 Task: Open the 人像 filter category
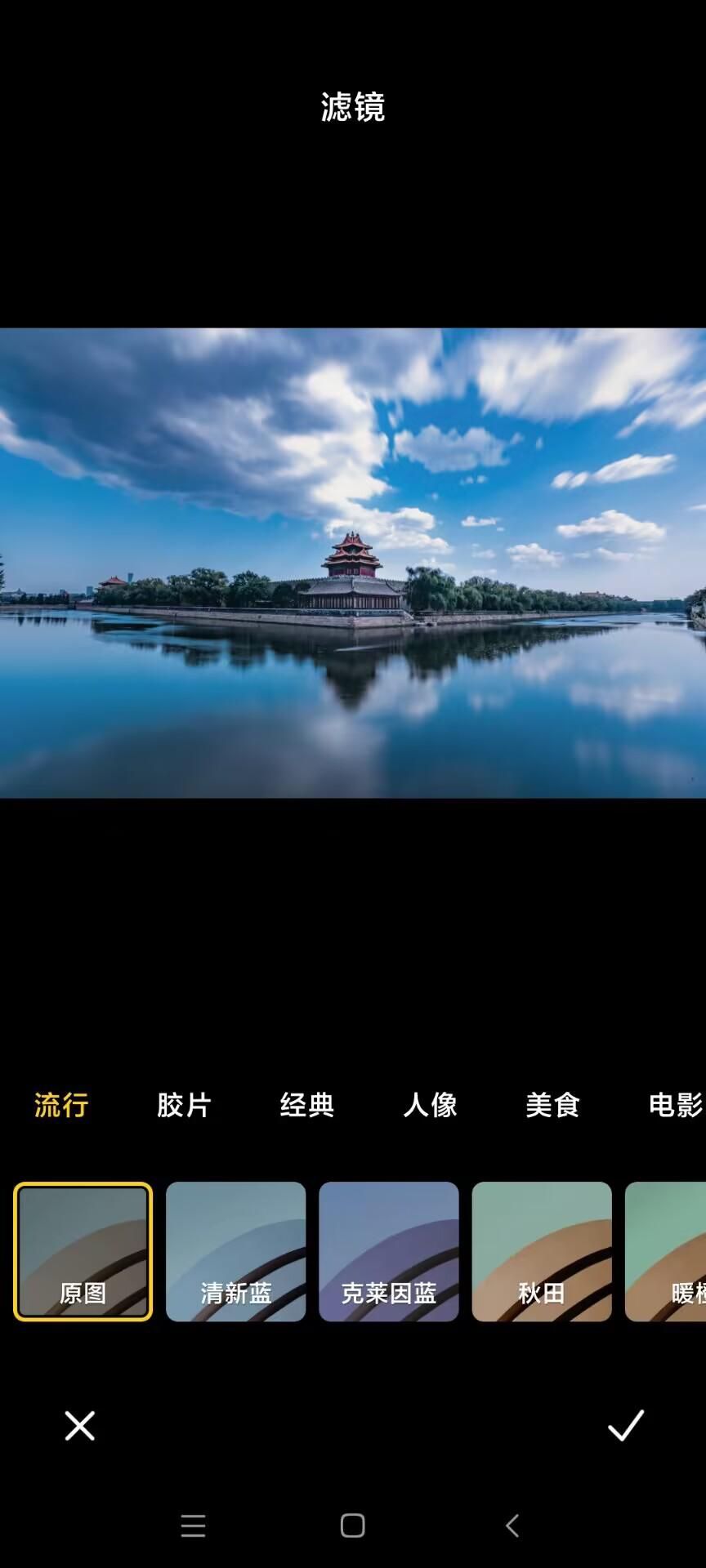430,1106
